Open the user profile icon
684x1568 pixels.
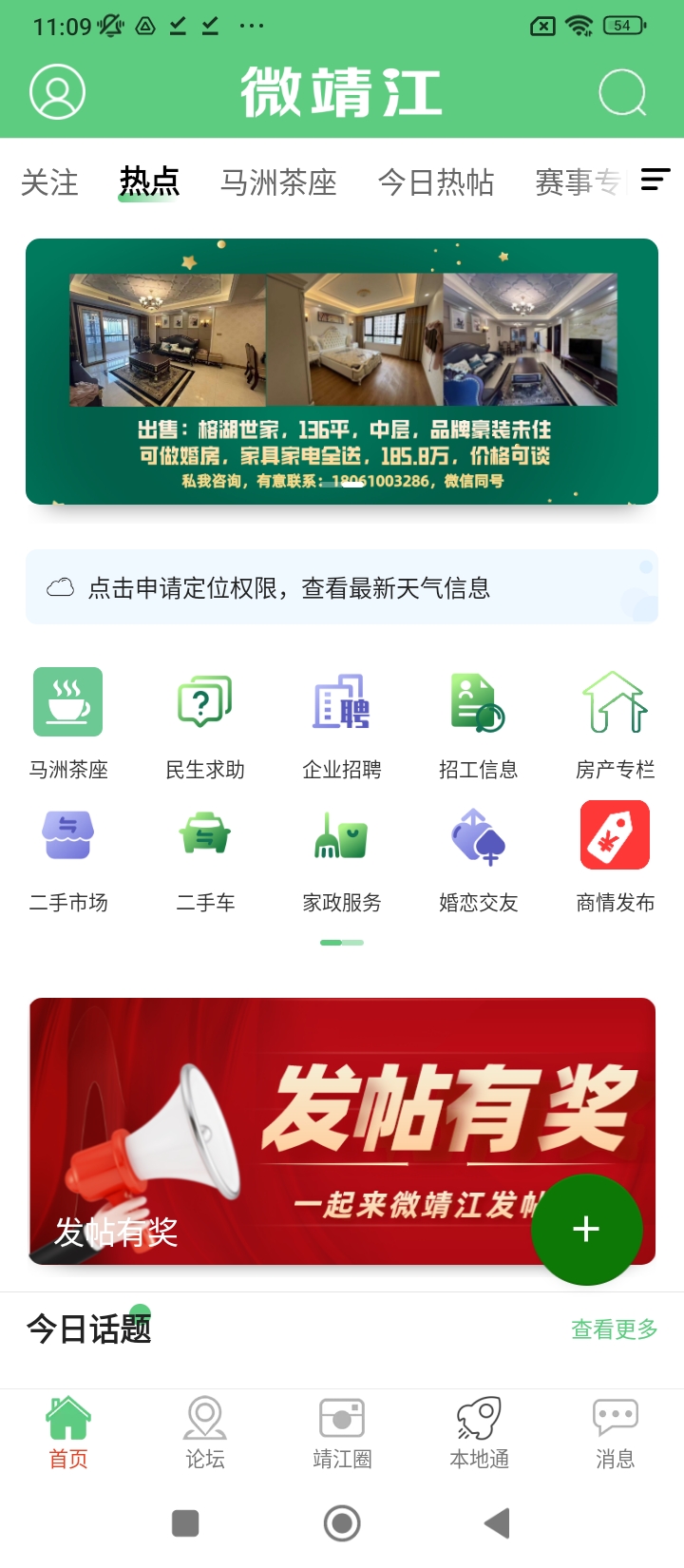click(x=57, y=92)
